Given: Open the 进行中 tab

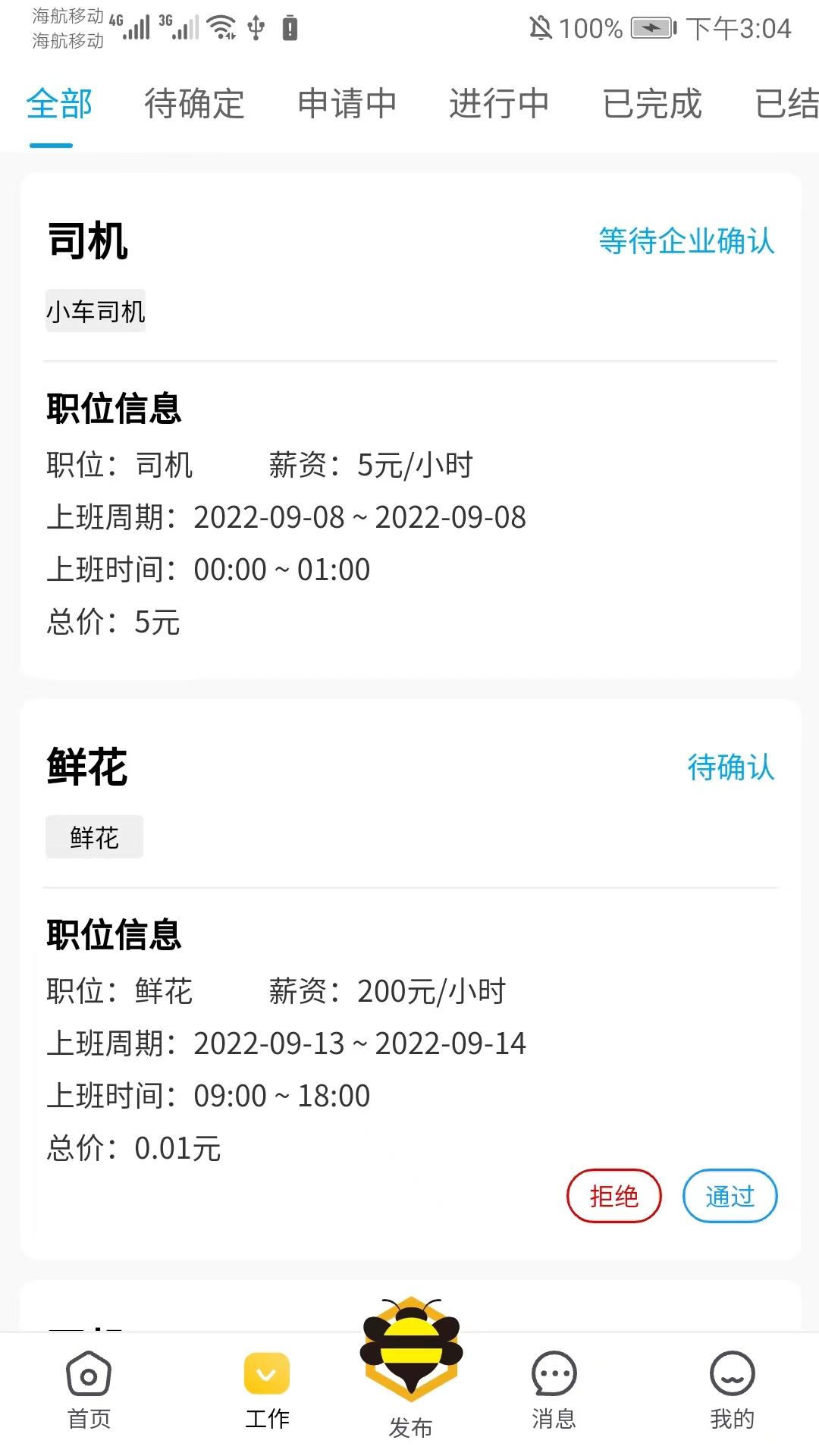Looking at the screenshot, I should 500,104.
